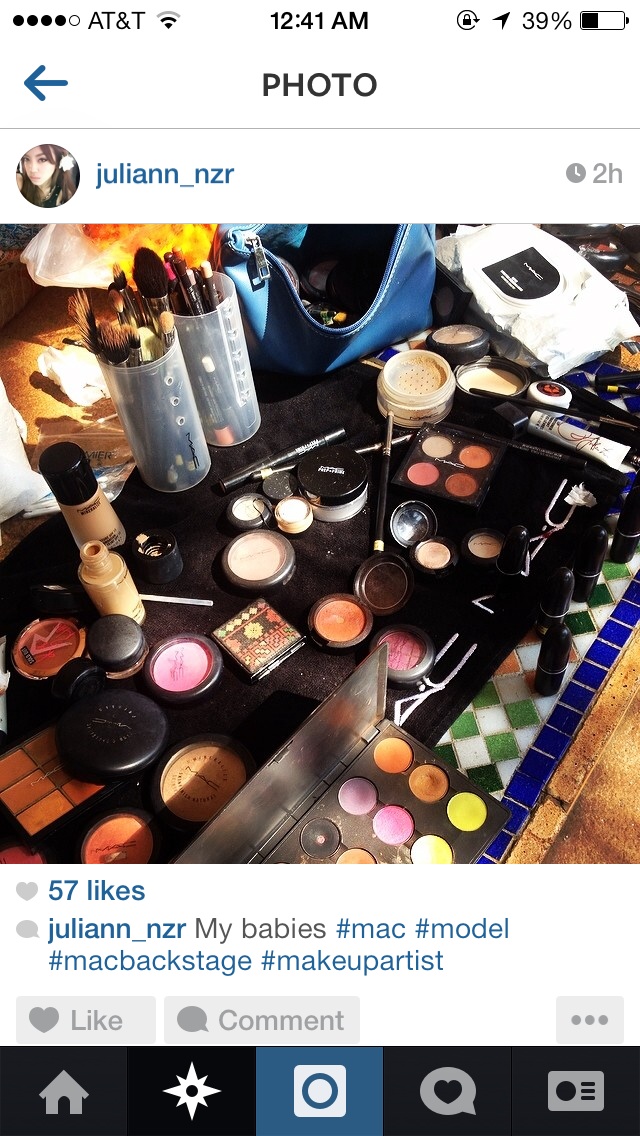The height and width of the screenshot is (1136, 640).
Task: Open the #mac hashtag
Action: coord(371,929)
